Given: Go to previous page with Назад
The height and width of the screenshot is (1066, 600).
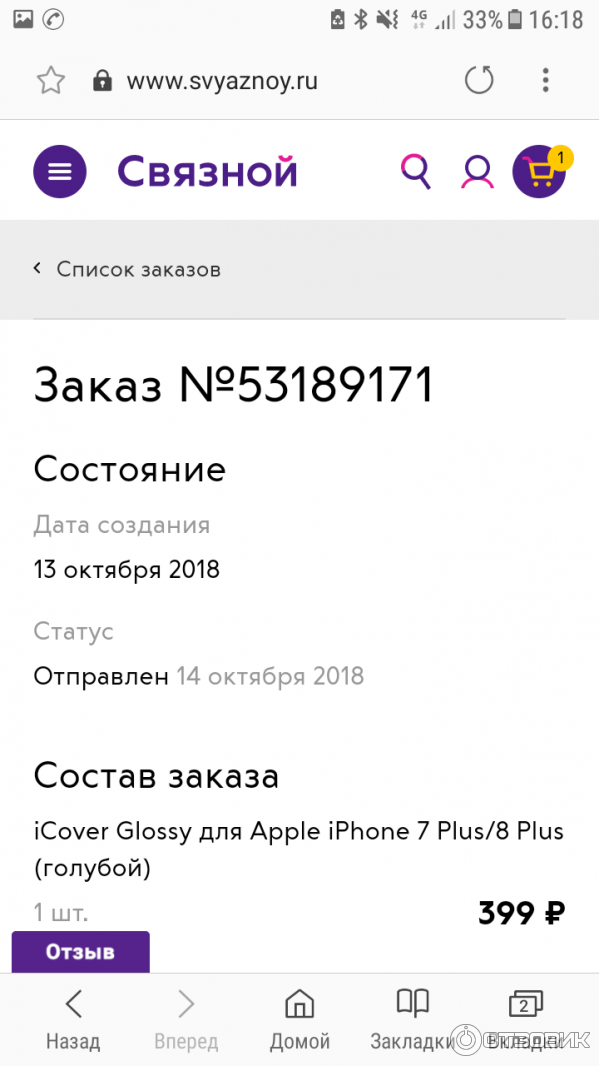Looking at the screenshot, I should pyautogui.click(x=73, y=1019).
